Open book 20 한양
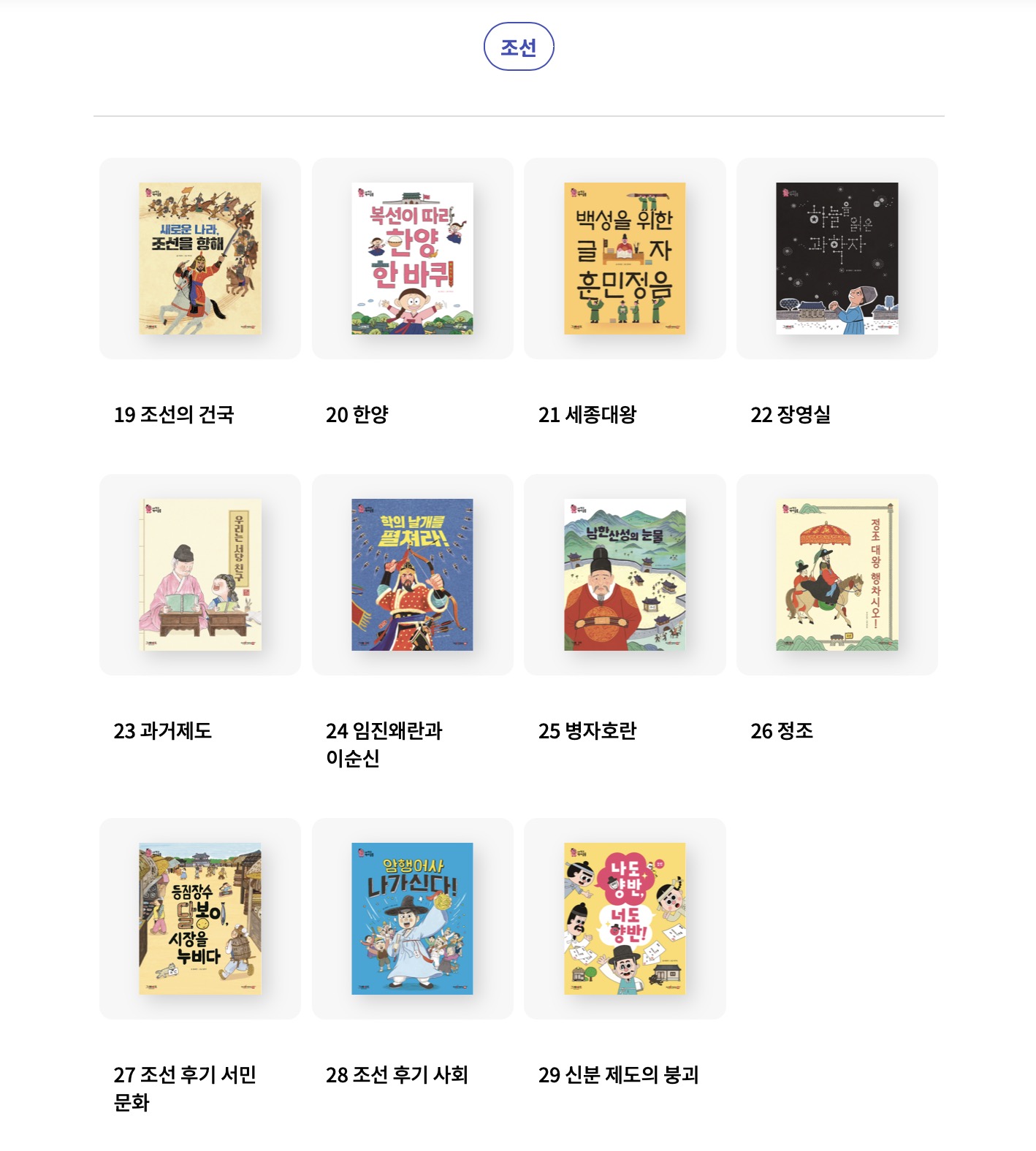Screen dimensions: 1036x1151 [412, 259]
